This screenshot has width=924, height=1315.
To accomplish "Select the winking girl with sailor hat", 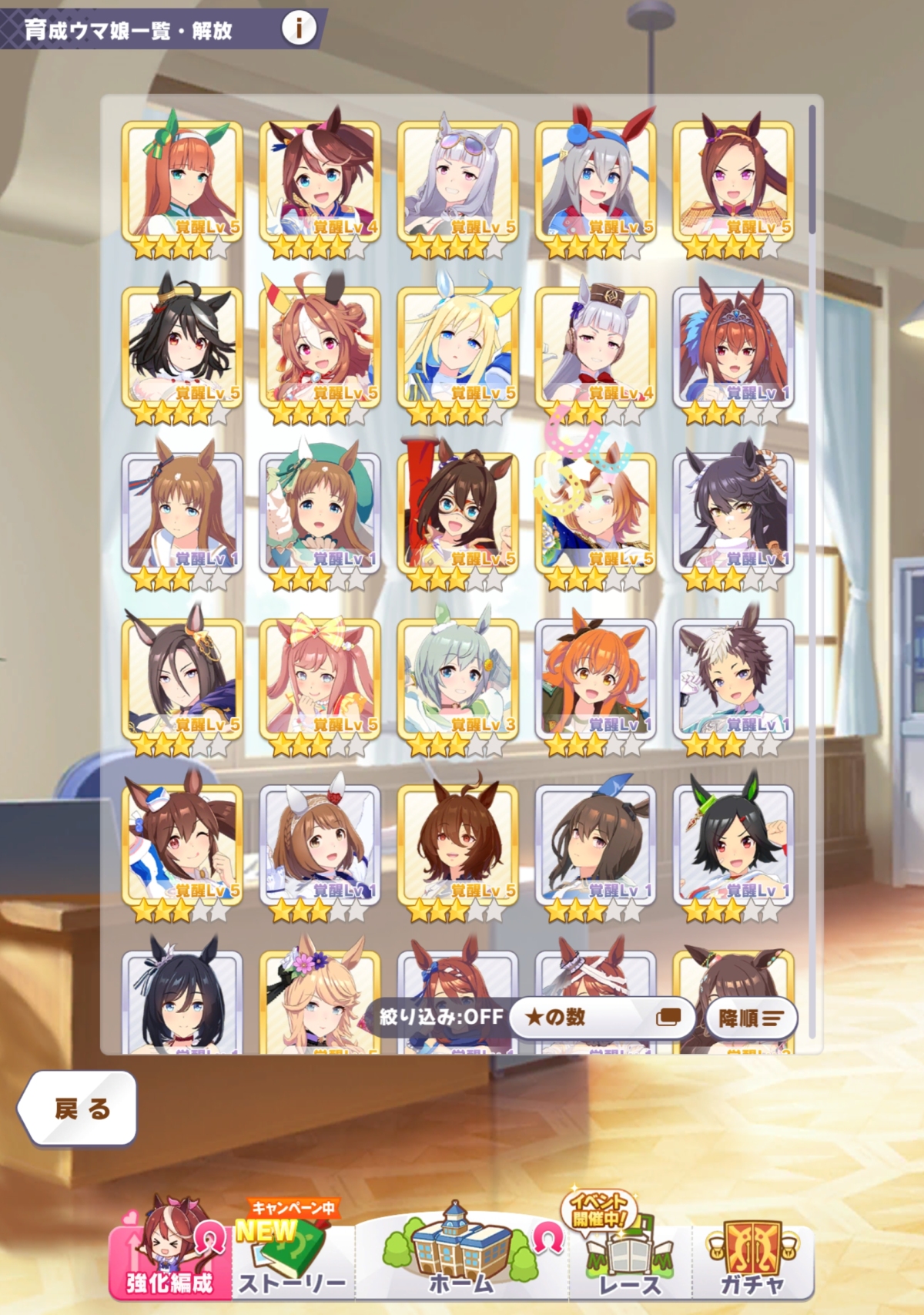I will pos(182,846).
